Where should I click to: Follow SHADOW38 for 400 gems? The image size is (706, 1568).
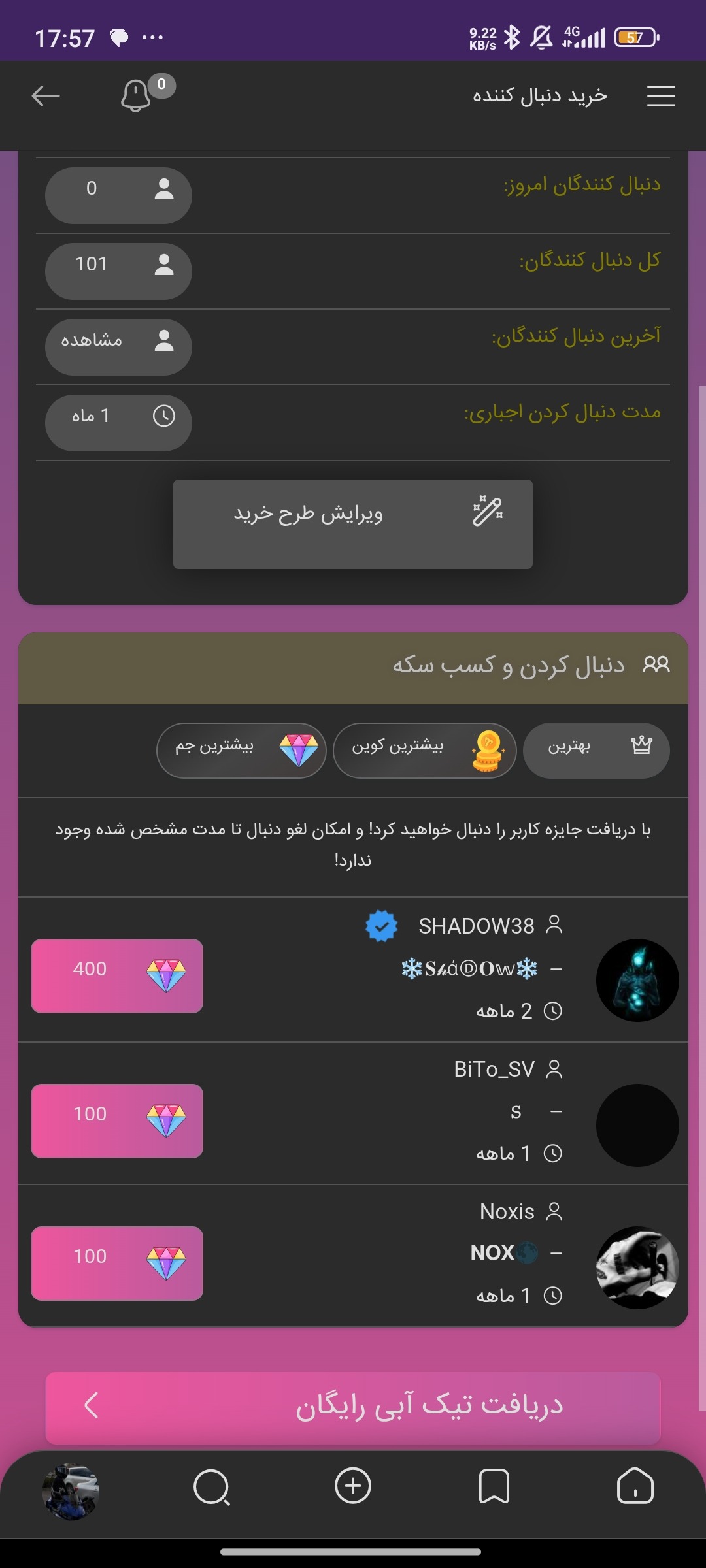117,975
